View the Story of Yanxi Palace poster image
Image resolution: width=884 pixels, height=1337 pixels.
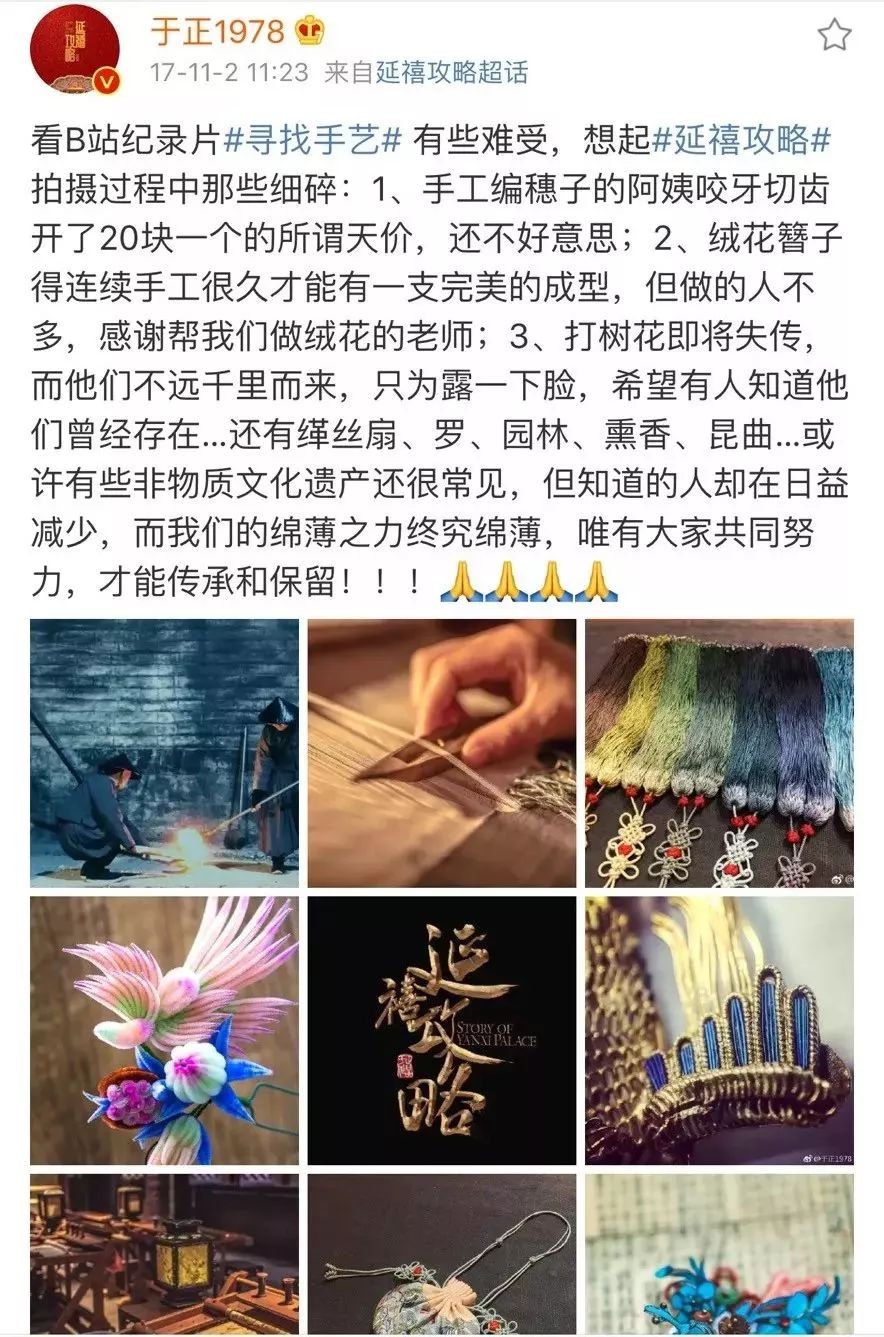coord(442,1030)
